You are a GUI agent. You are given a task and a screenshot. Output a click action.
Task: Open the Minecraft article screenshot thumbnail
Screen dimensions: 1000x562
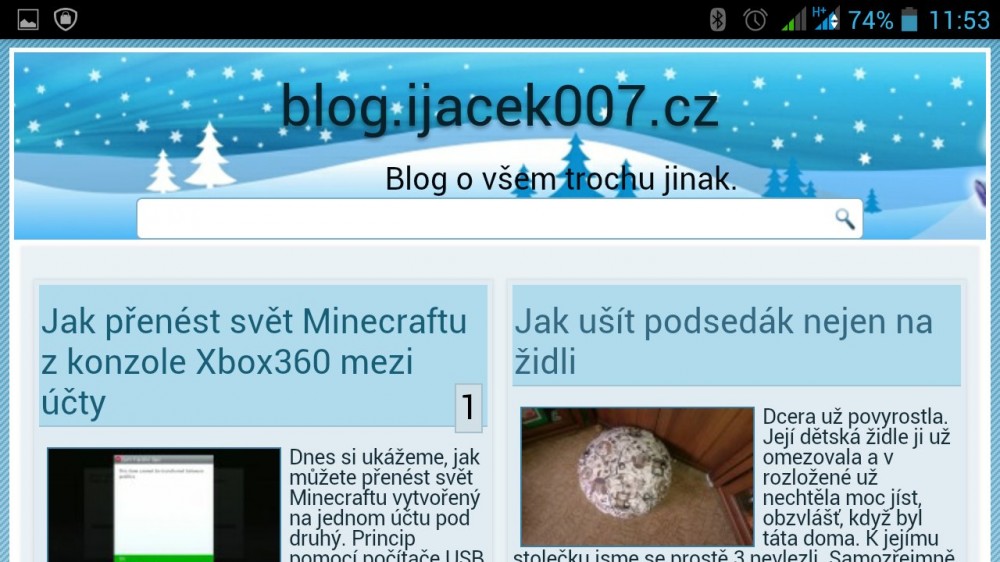(164, 504)
